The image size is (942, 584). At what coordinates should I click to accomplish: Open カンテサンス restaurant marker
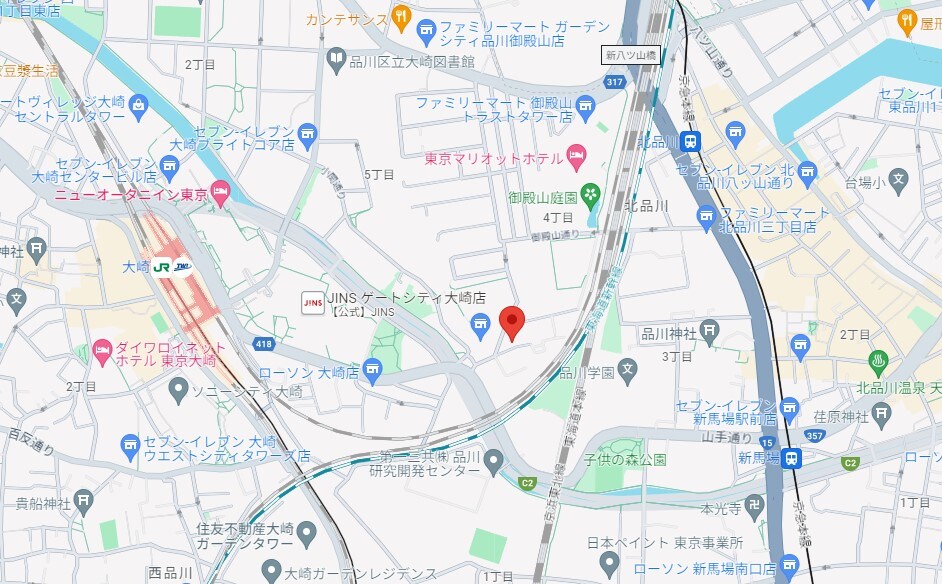[x=401, y=15]
